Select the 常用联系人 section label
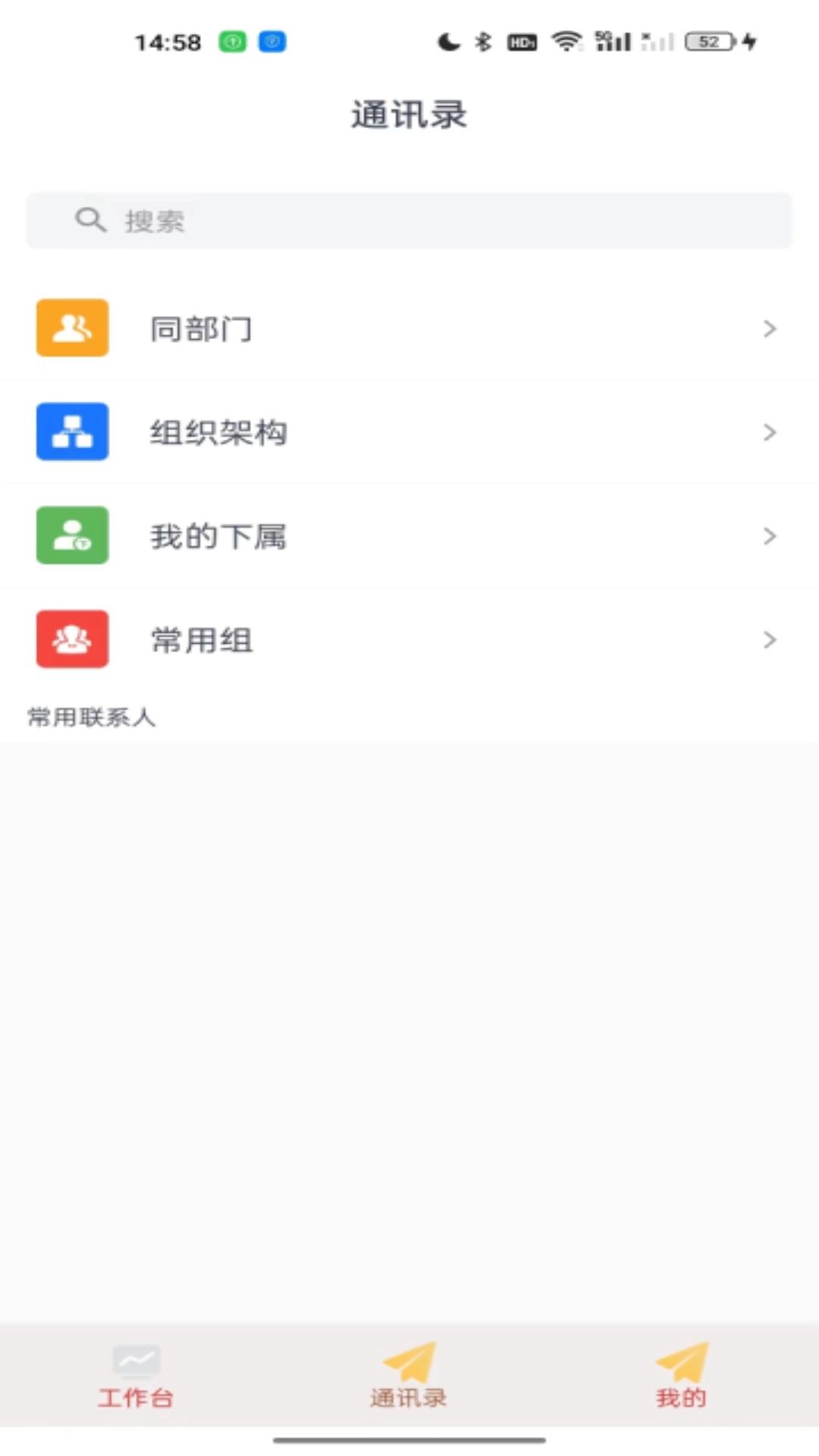This screenshot has width=819, height=1456. (91, 717)
